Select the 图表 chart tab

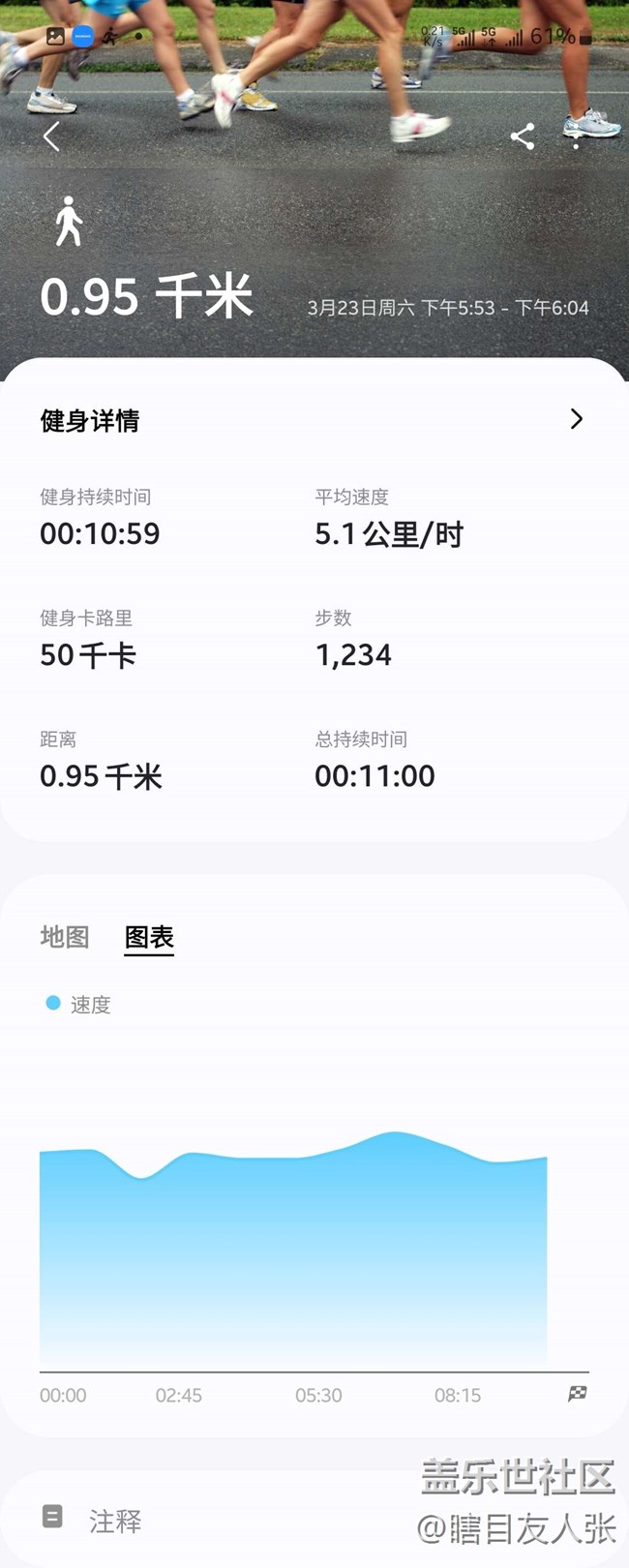[149, 937]
